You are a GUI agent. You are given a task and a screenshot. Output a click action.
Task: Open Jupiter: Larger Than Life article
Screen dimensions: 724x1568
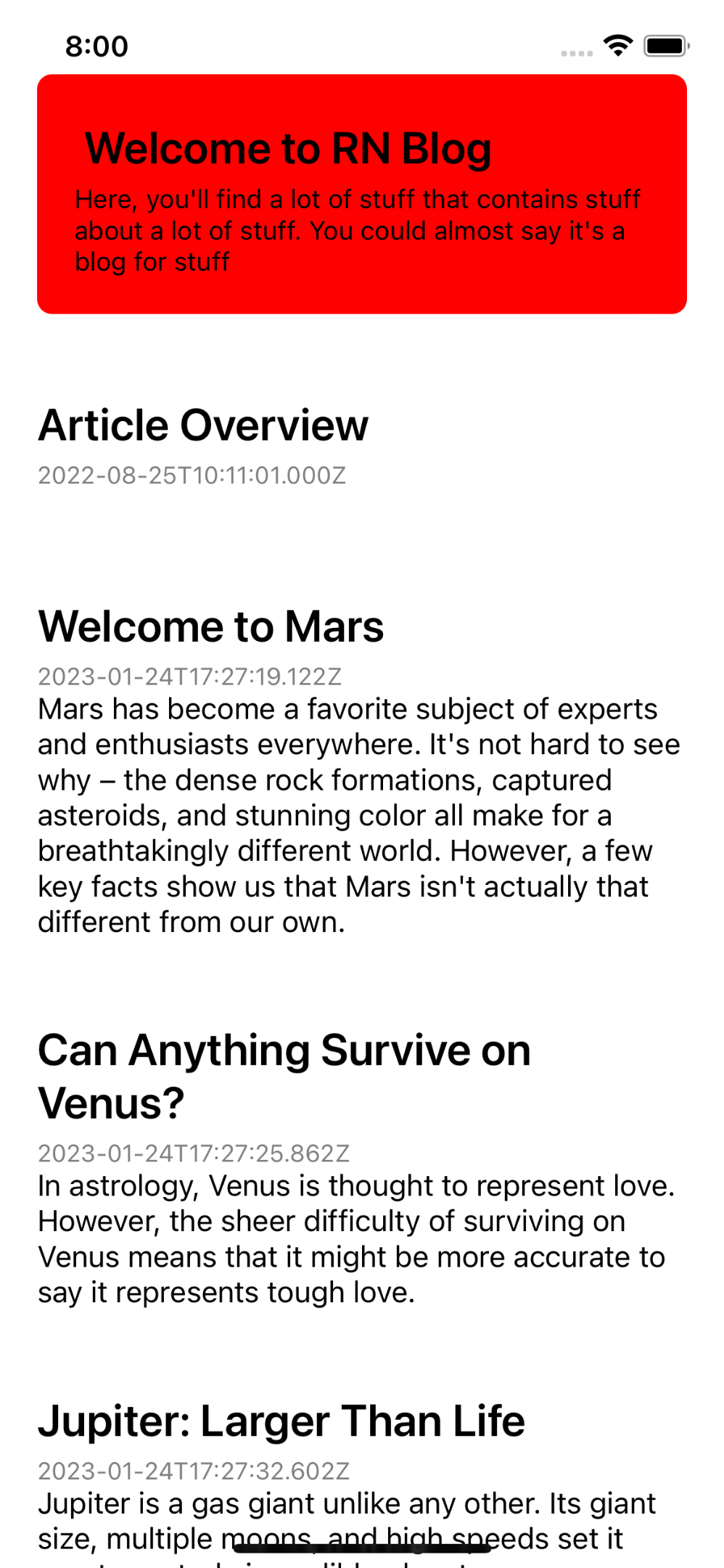pyautogui.click(x=281, y=1421)
